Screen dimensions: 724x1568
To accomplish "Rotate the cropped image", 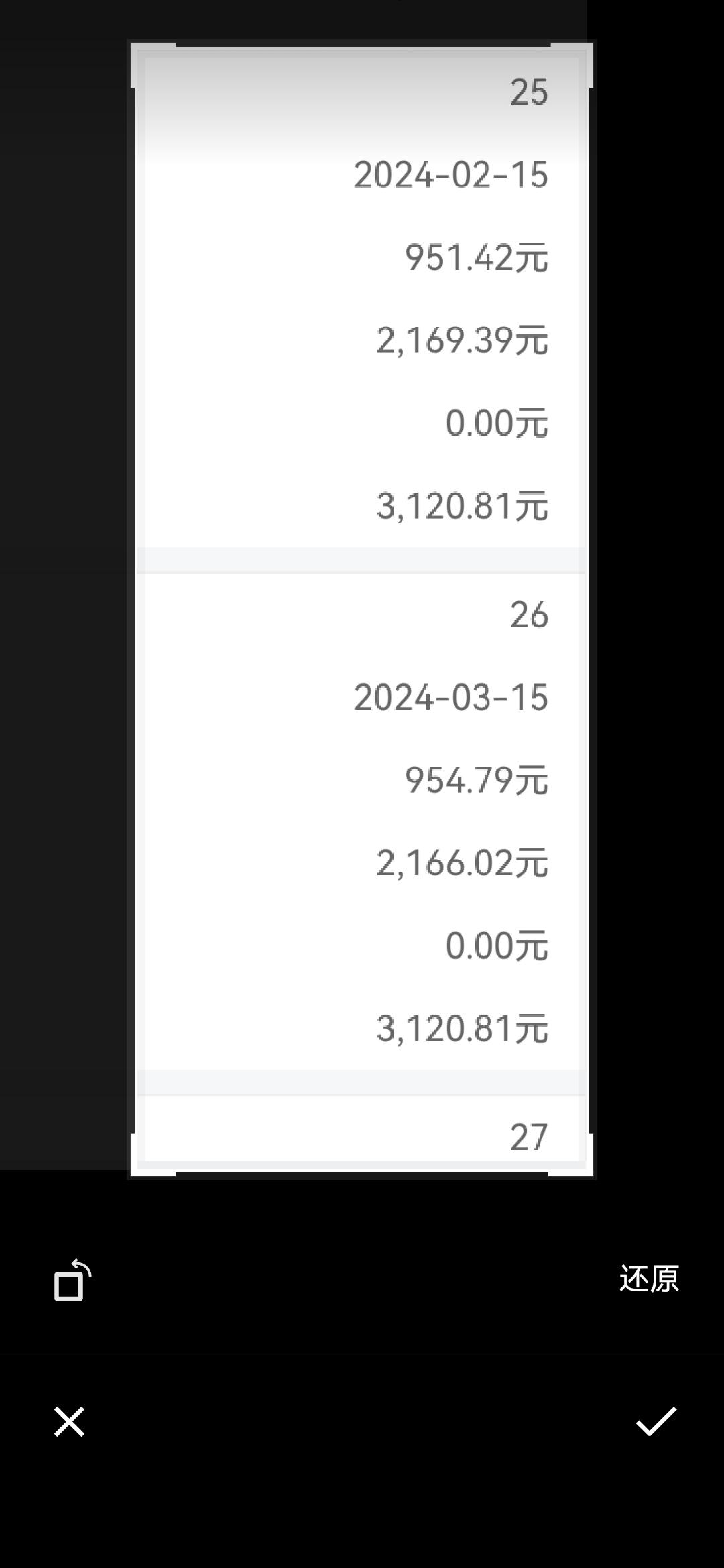I will pyautogui.click(x=72, y=1280).
